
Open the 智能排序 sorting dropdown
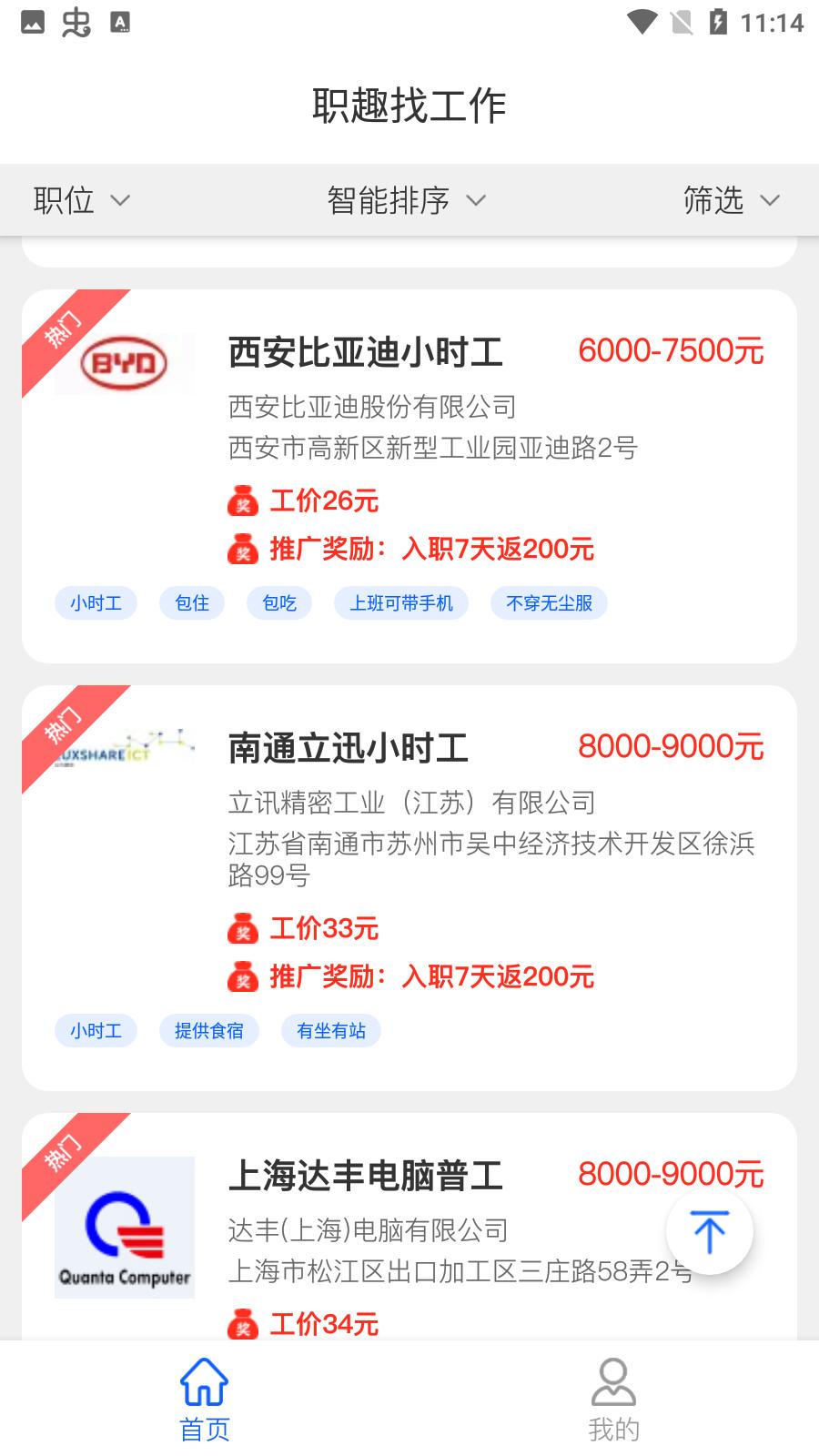pos(406,200)
